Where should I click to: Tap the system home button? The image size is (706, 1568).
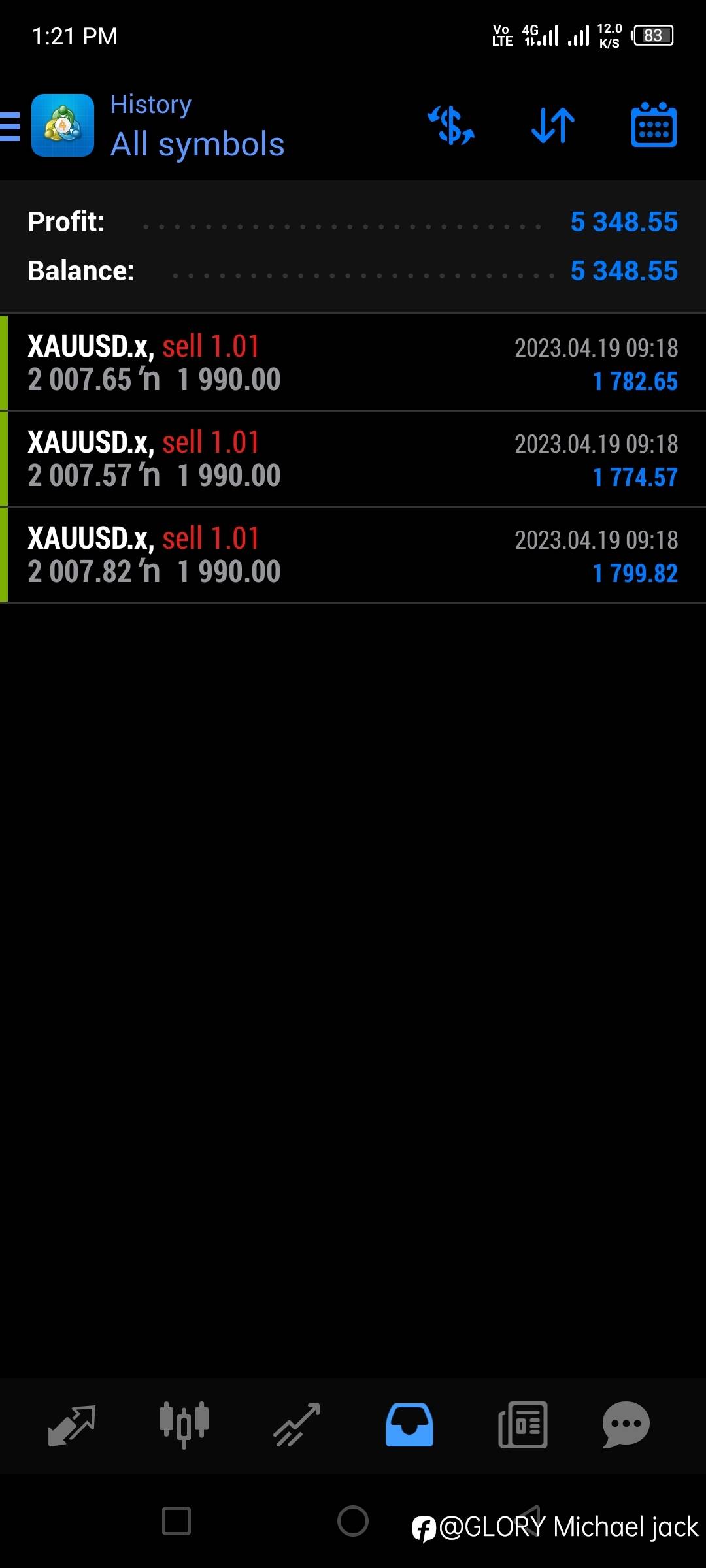(353, 1521)
